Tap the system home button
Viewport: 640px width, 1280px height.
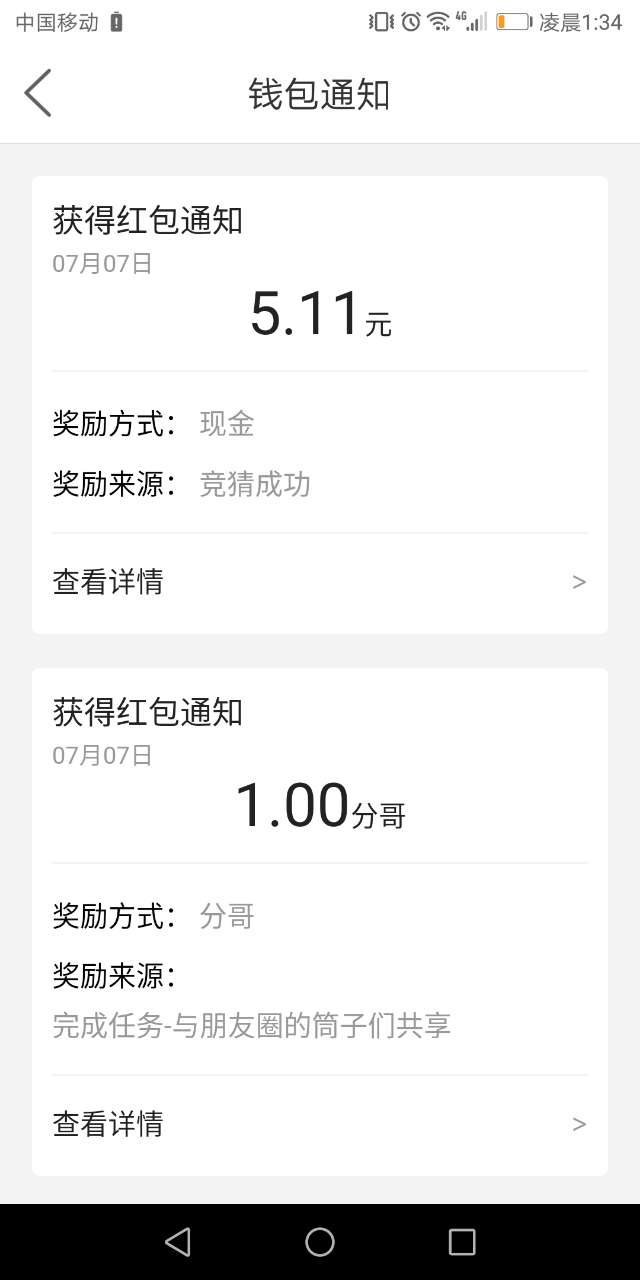[320, 1242]
